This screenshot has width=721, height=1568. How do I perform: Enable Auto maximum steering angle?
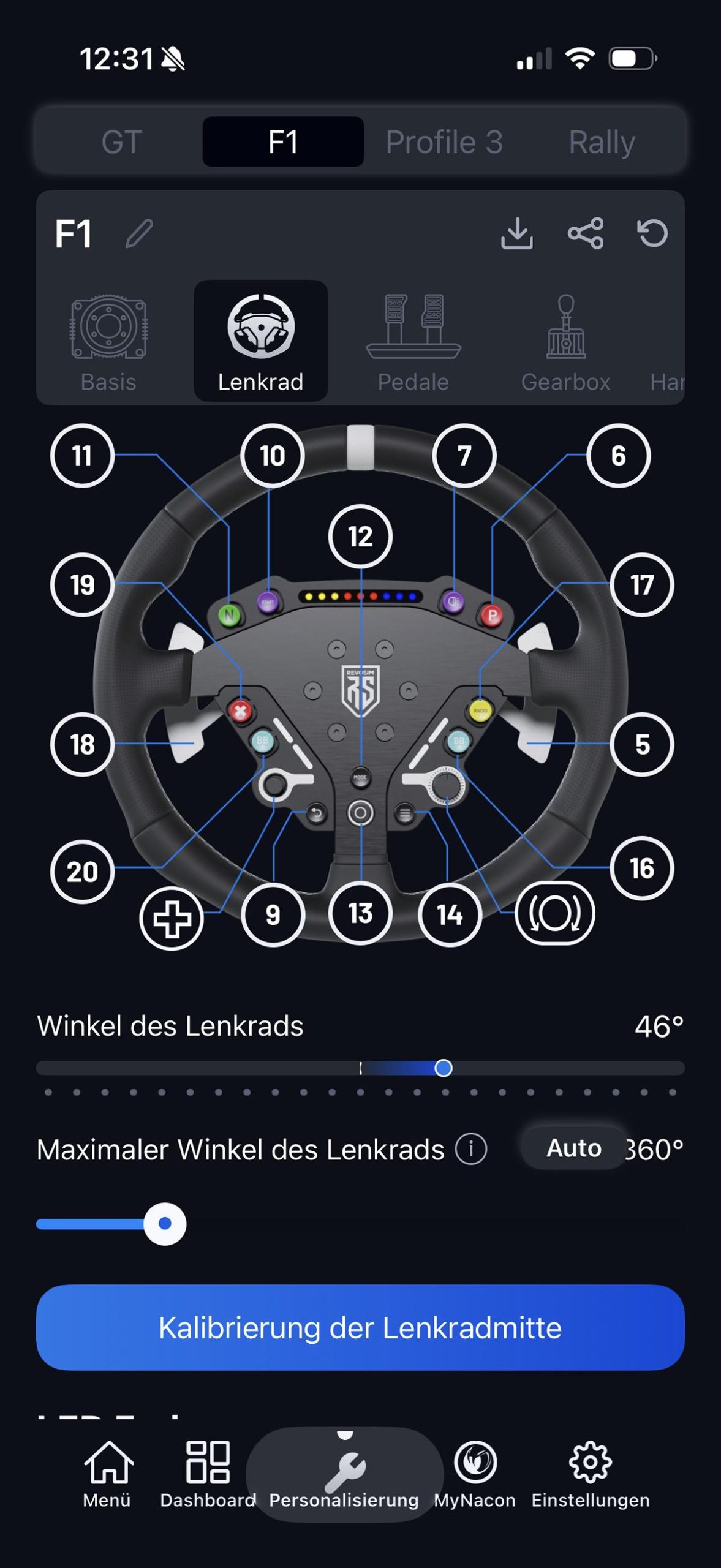click(x=573, y=1148)
